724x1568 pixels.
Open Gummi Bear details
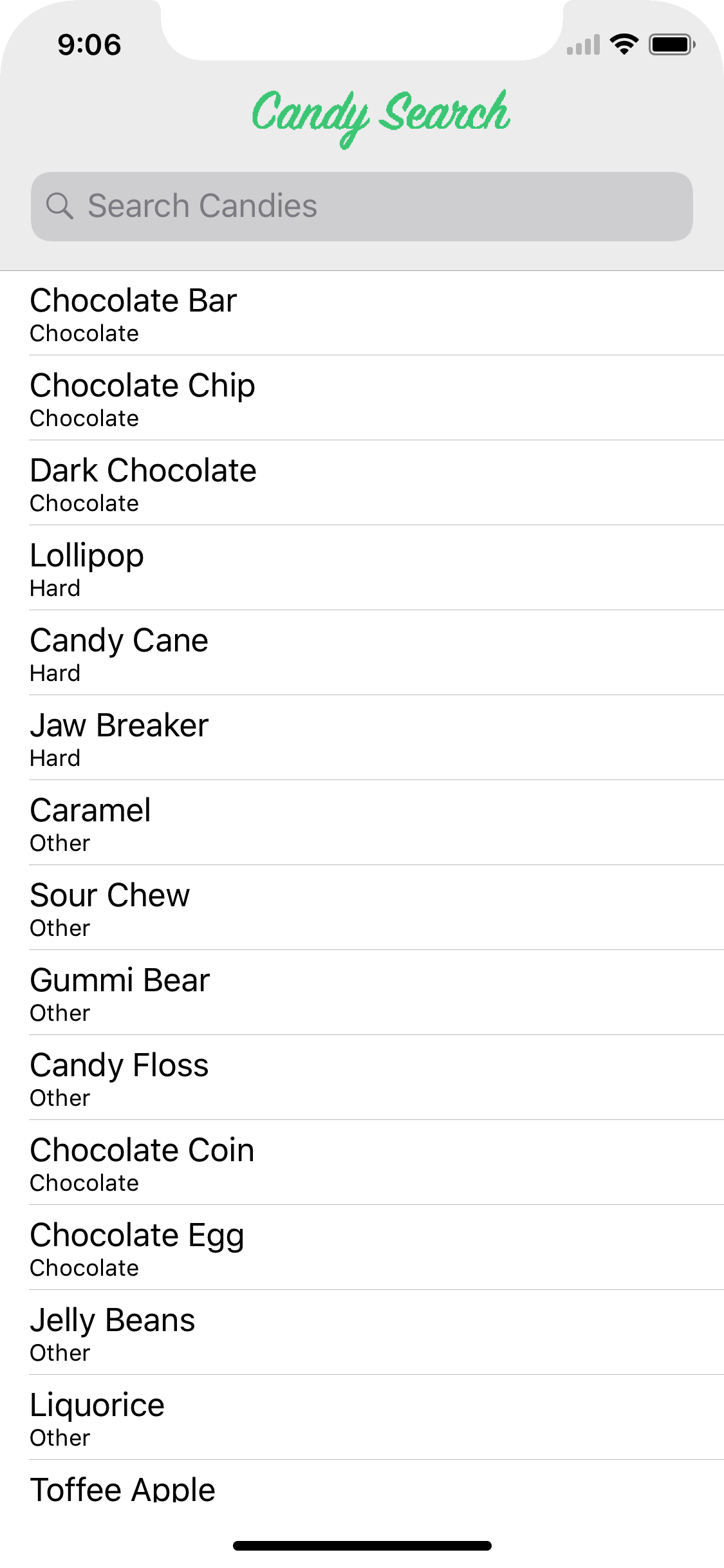pos(362,993)
